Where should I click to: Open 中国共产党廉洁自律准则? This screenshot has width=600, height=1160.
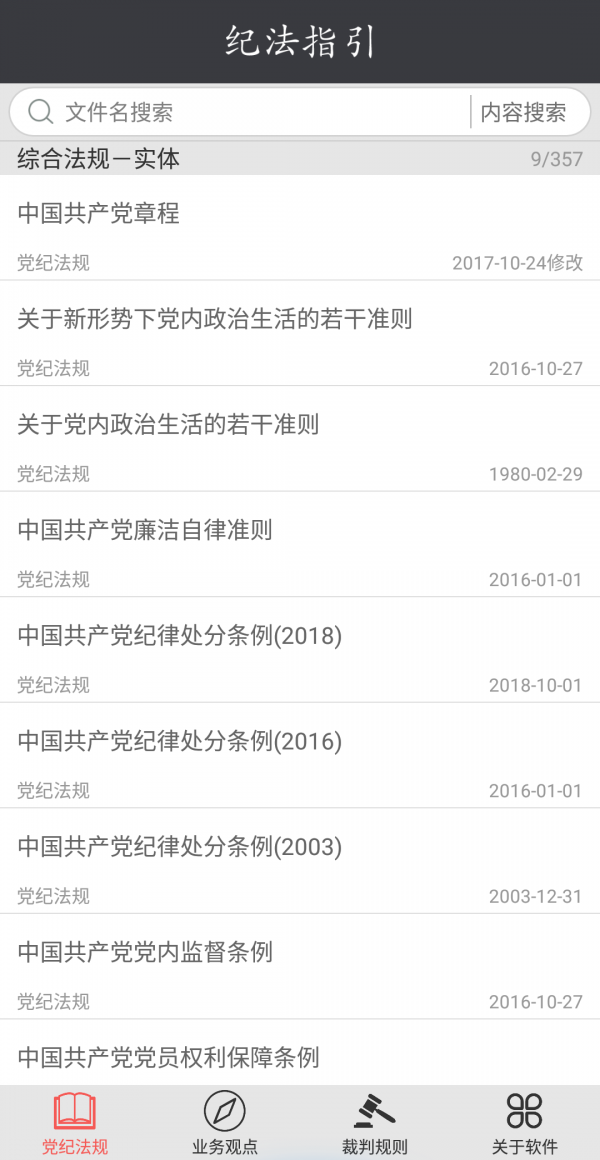pyautogui.click(x=300, y=544)
